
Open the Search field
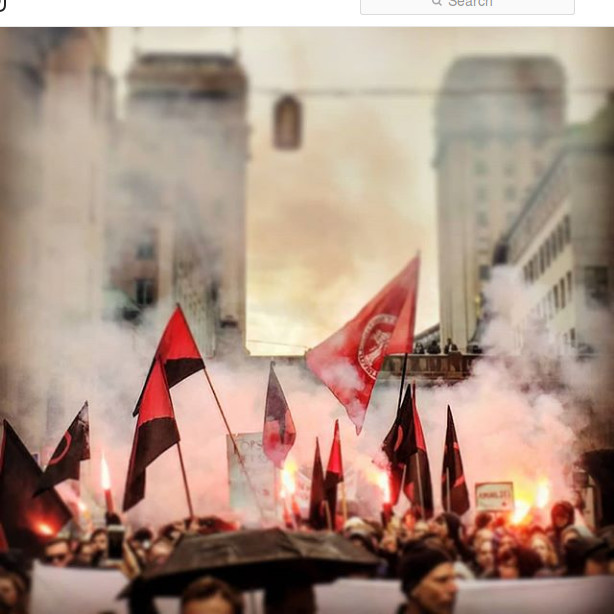click(467, 5)
